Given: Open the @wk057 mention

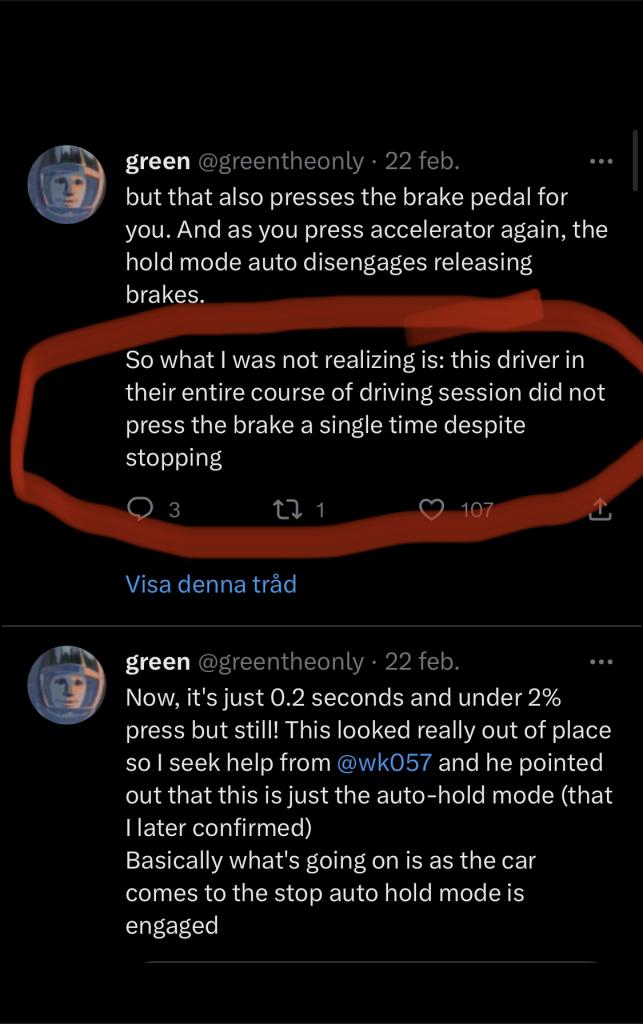Looking at the screenshot, I should [x=384, y=762].
